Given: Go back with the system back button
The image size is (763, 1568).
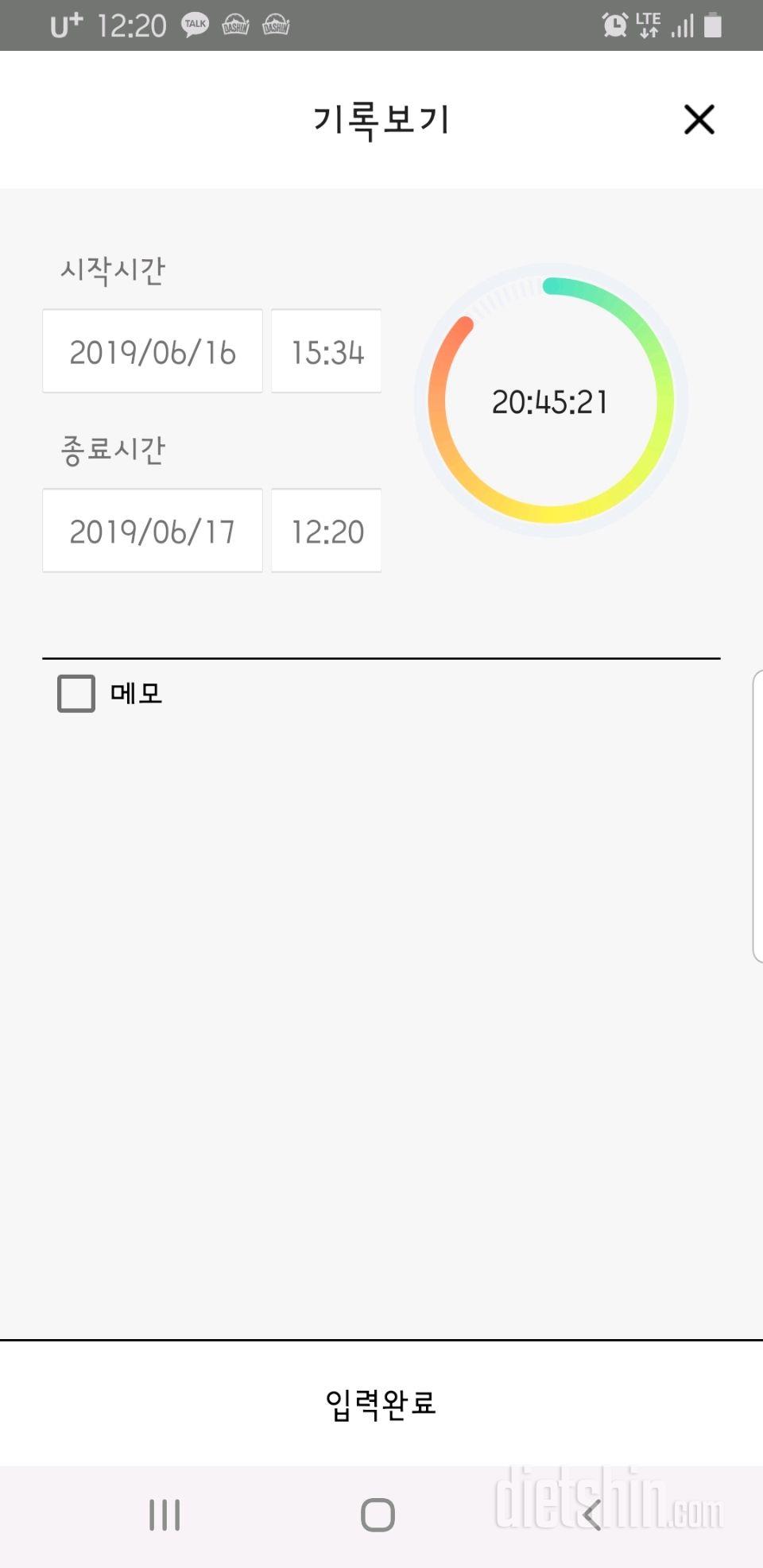Looking at the screenshot, I should coord(592,1515).
